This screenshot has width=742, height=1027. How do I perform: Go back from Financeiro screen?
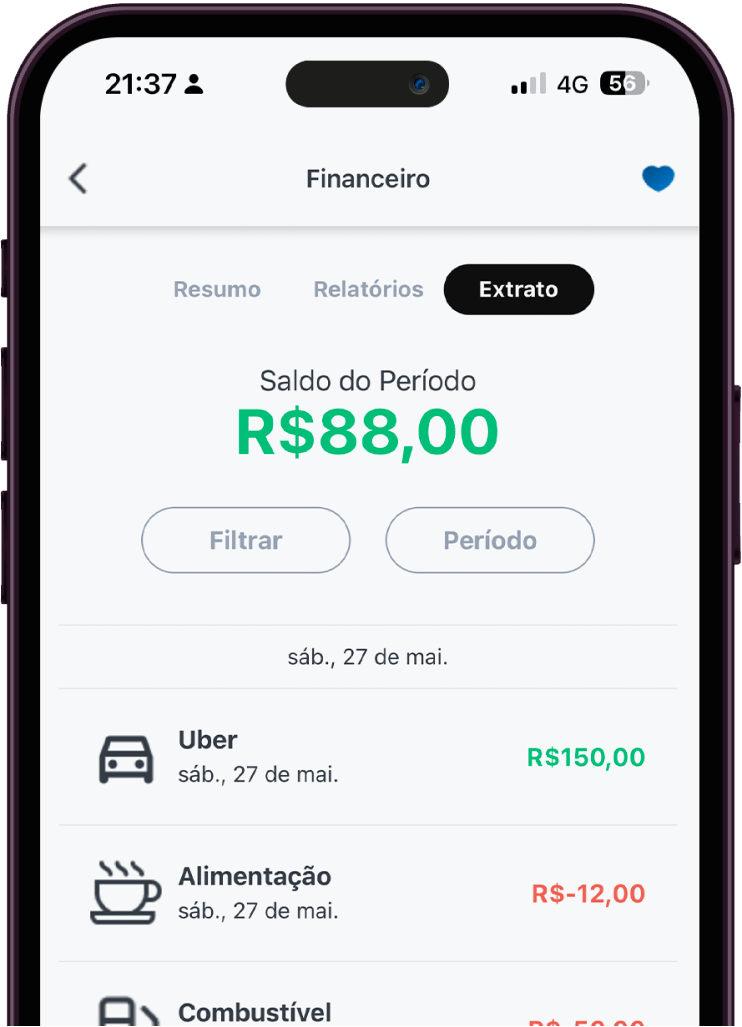point(78,179)
